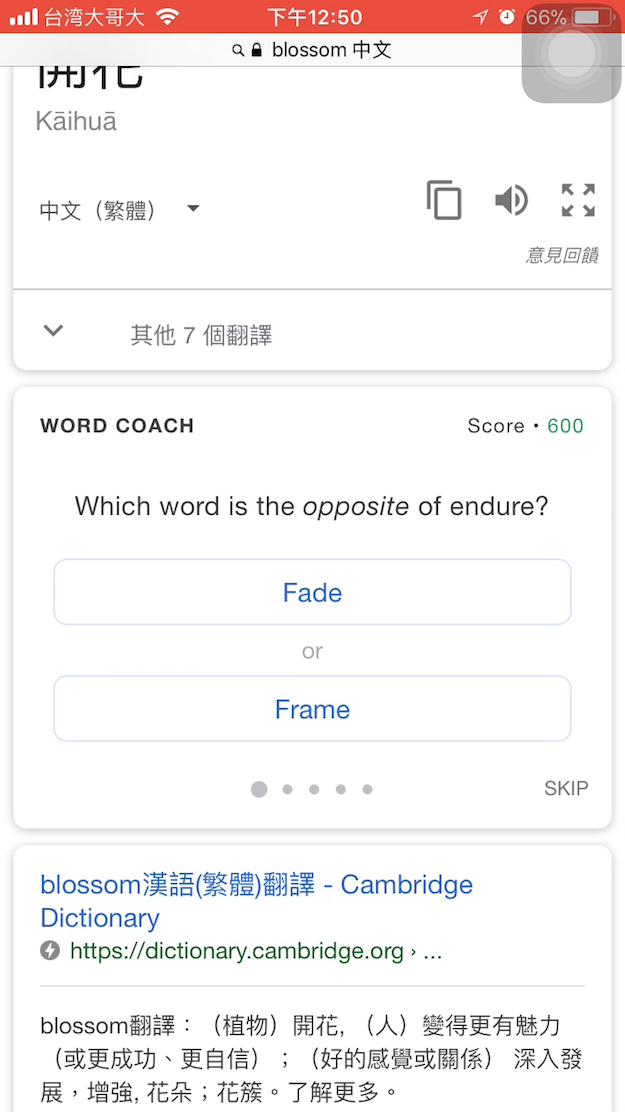
Task: Open the AssistiveTouch floating button
Action: (571, 55)
